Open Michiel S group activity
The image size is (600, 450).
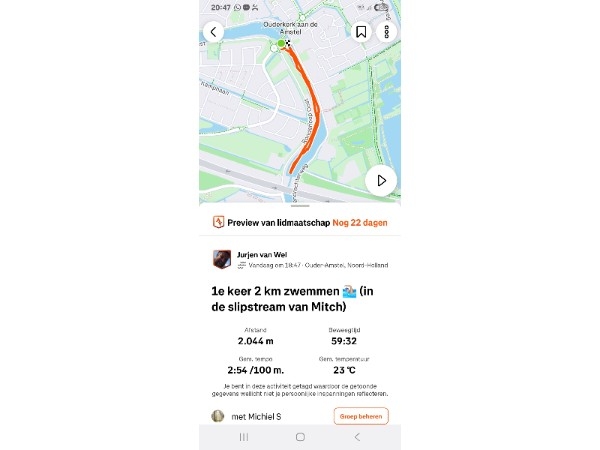click(x=256, y=416)
